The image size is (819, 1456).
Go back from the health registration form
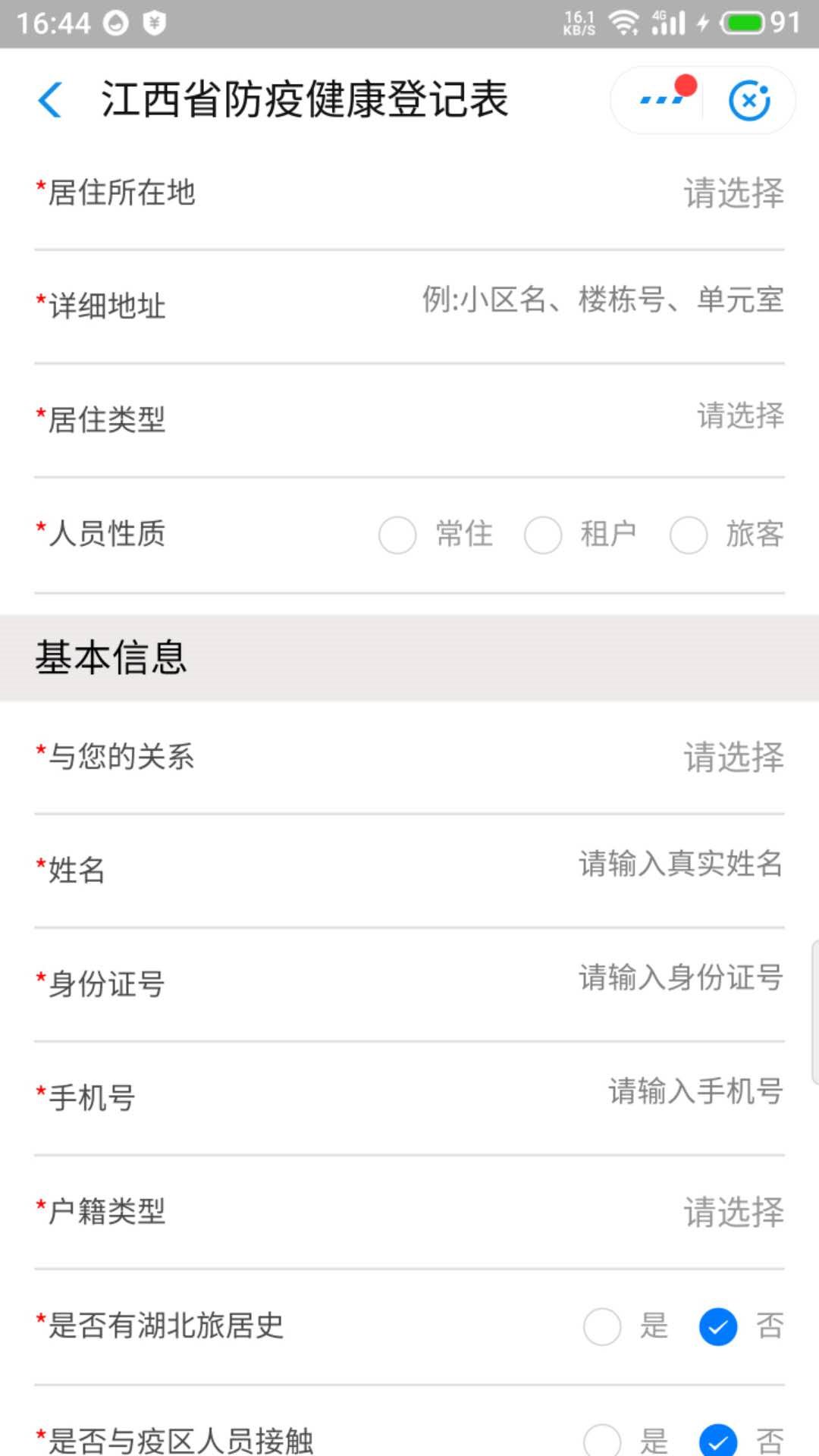[50, 100]
